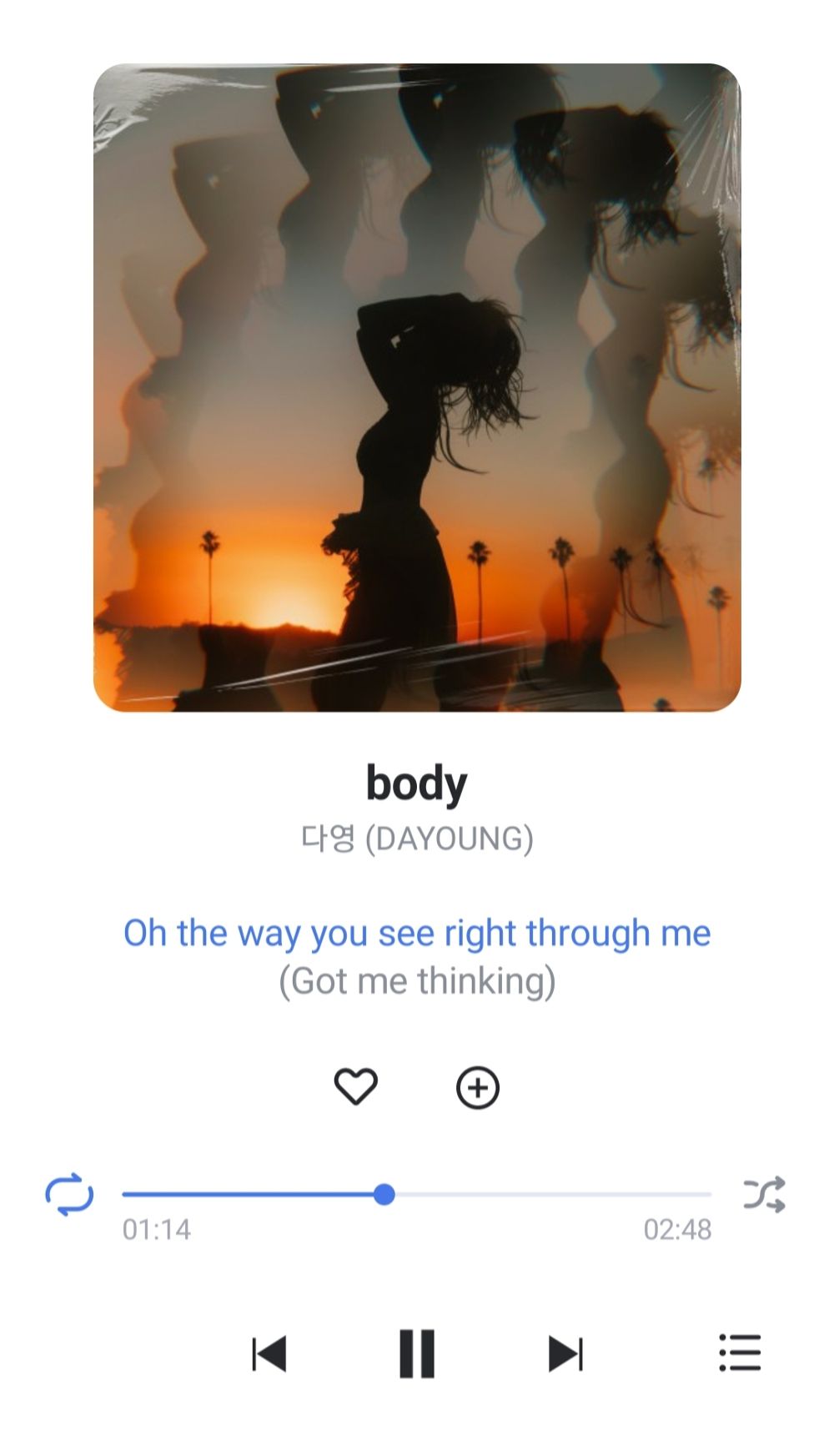Toggle repeat mode for the song
Viewport: 834px width, 1456px height.
pos(70,1195)
